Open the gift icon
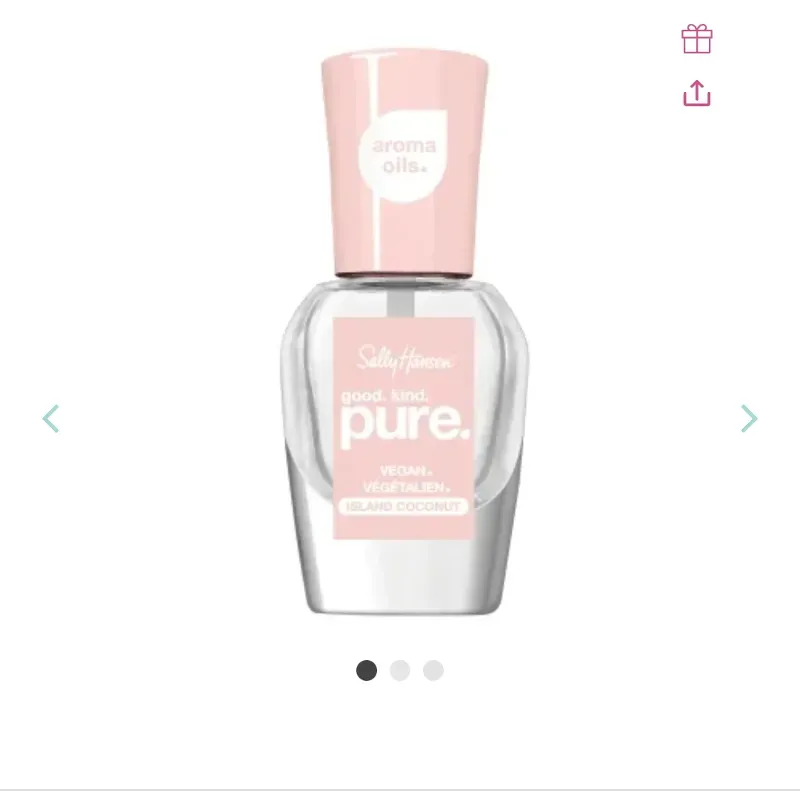 (697, 39)
